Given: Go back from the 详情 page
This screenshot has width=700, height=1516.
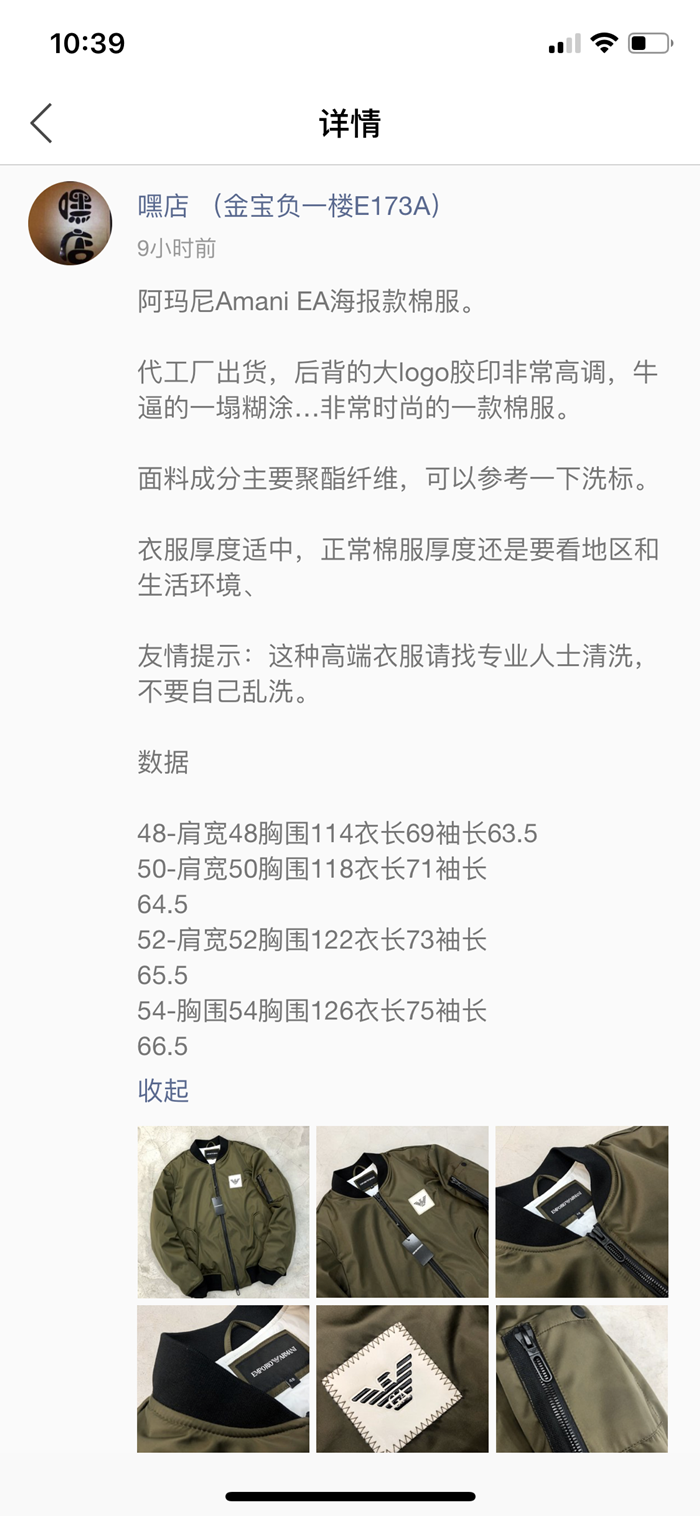Looking at the screenshot, I should point(41,123).
